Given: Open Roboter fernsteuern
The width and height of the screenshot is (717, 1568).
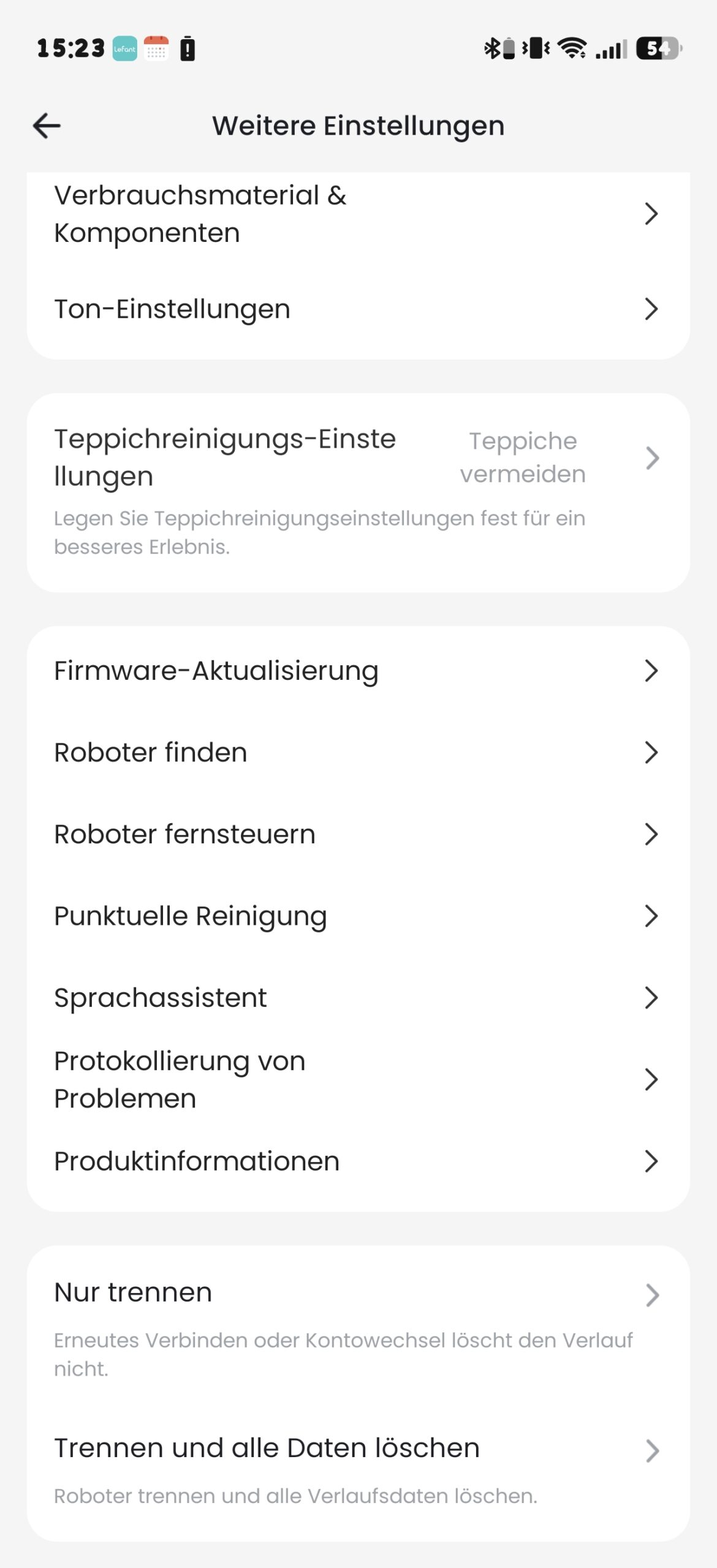Looking at the screenshot, I should pyautogui.click(x=358, y=834).
